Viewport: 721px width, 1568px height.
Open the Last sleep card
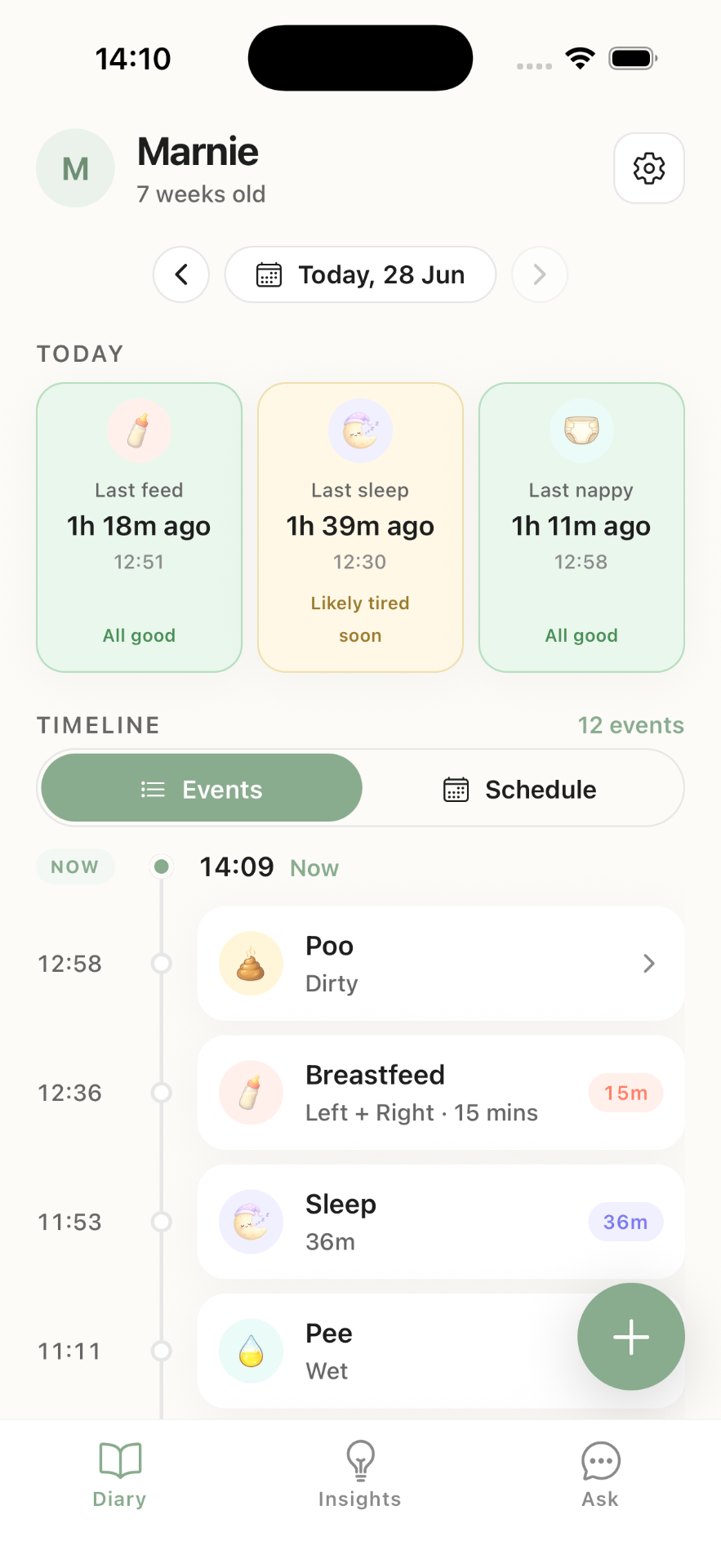[x=360, y=528]
